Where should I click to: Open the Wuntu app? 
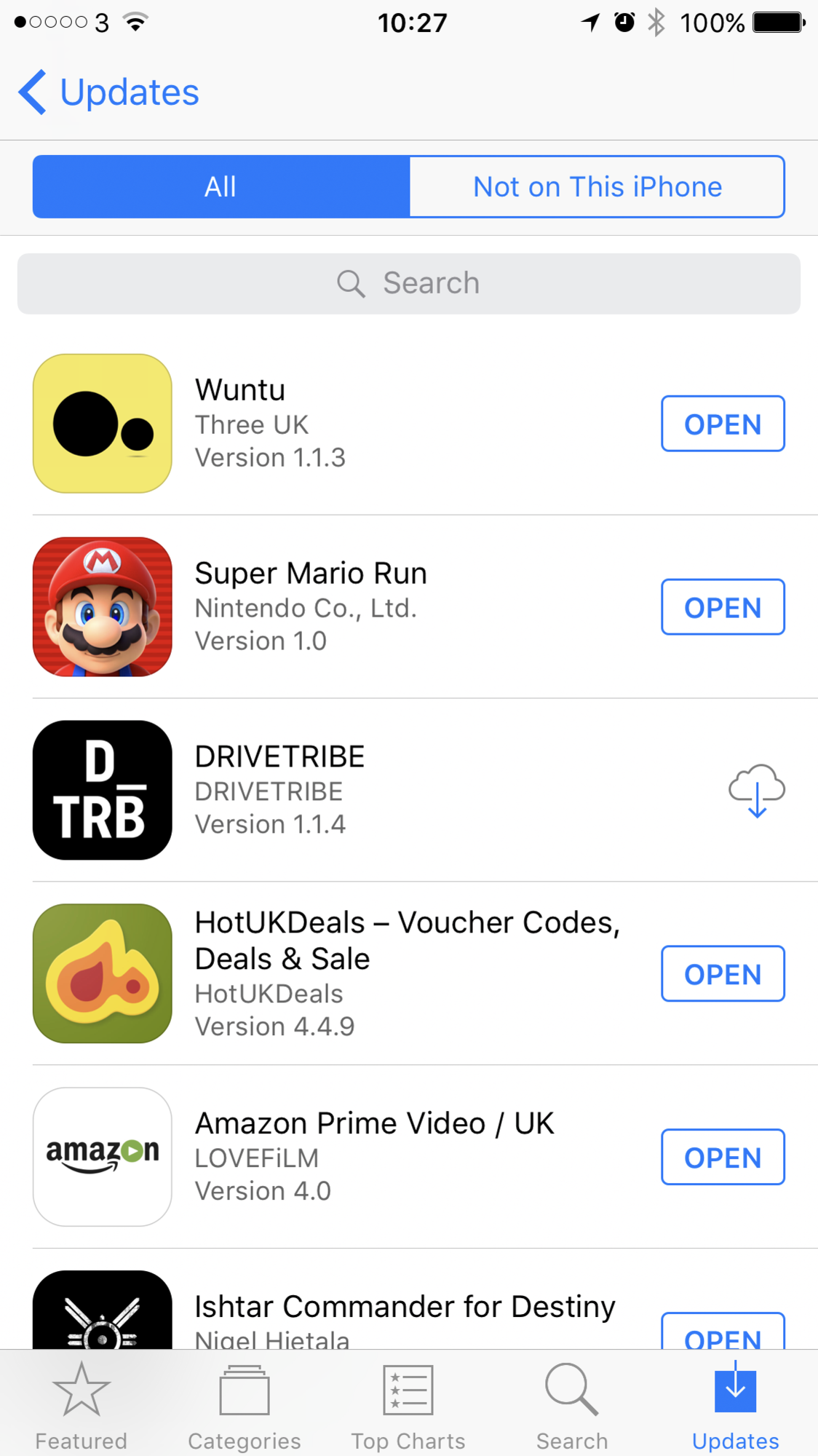tap(722, 424)
